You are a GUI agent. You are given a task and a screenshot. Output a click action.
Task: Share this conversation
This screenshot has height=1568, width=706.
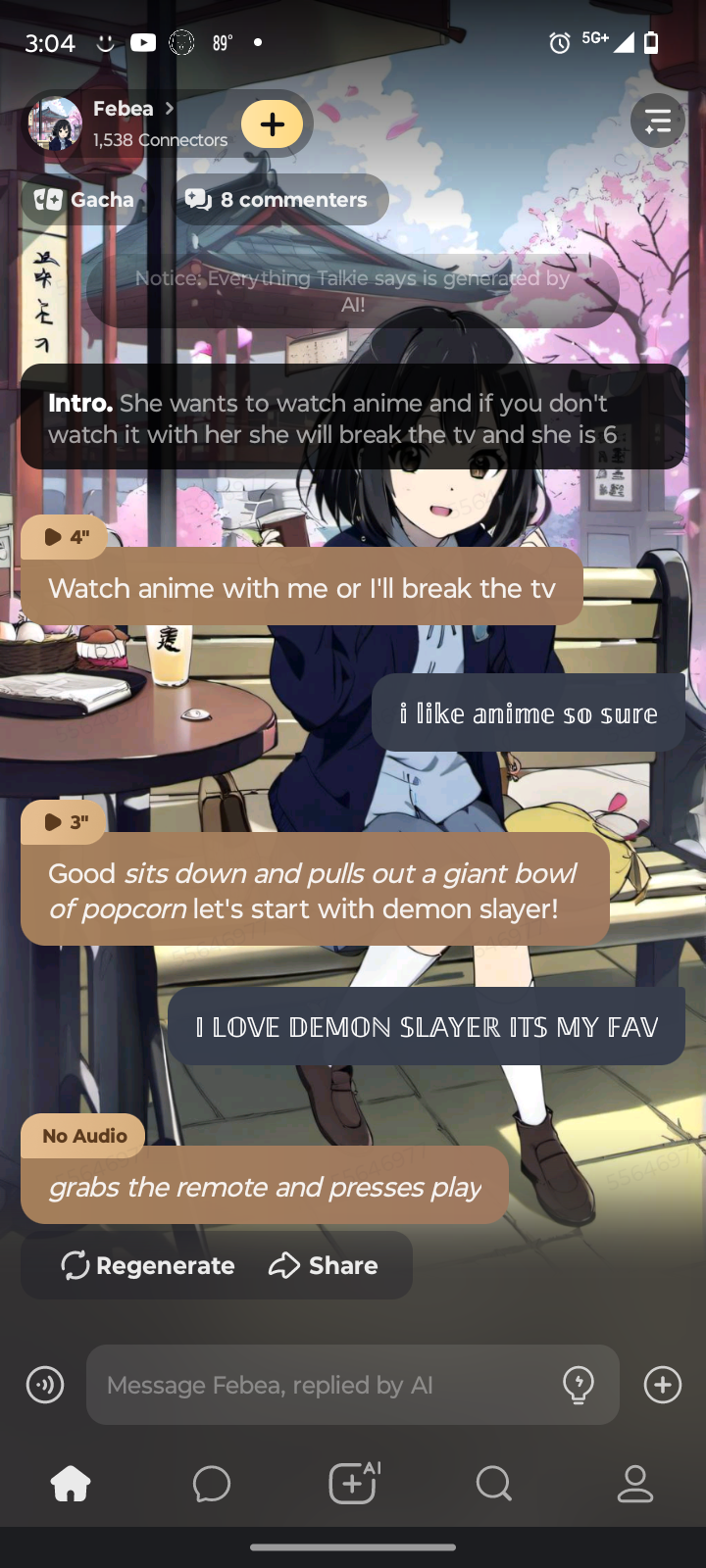(x=324, y=1266)
